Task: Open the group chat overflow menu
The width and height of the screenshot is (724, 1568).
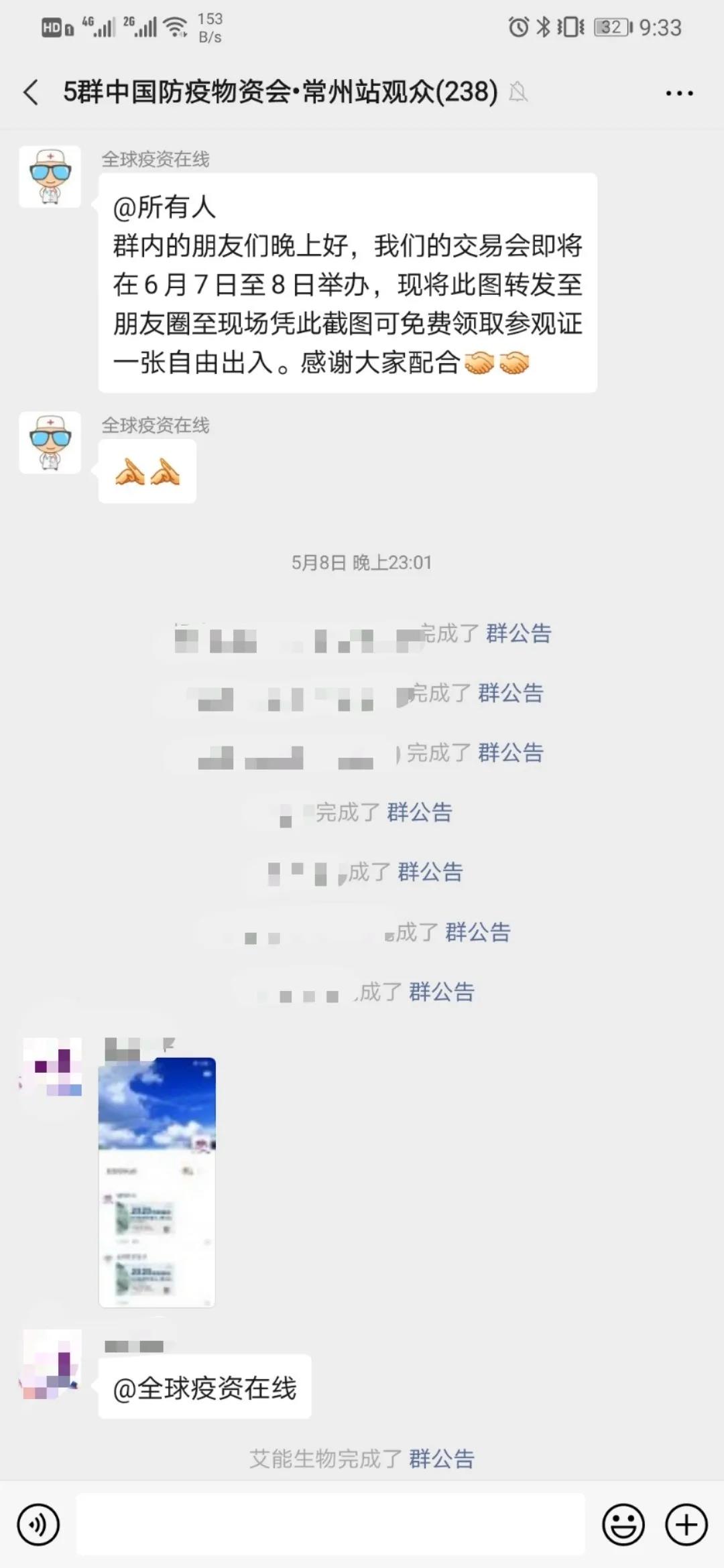Action: click(678, 93)
